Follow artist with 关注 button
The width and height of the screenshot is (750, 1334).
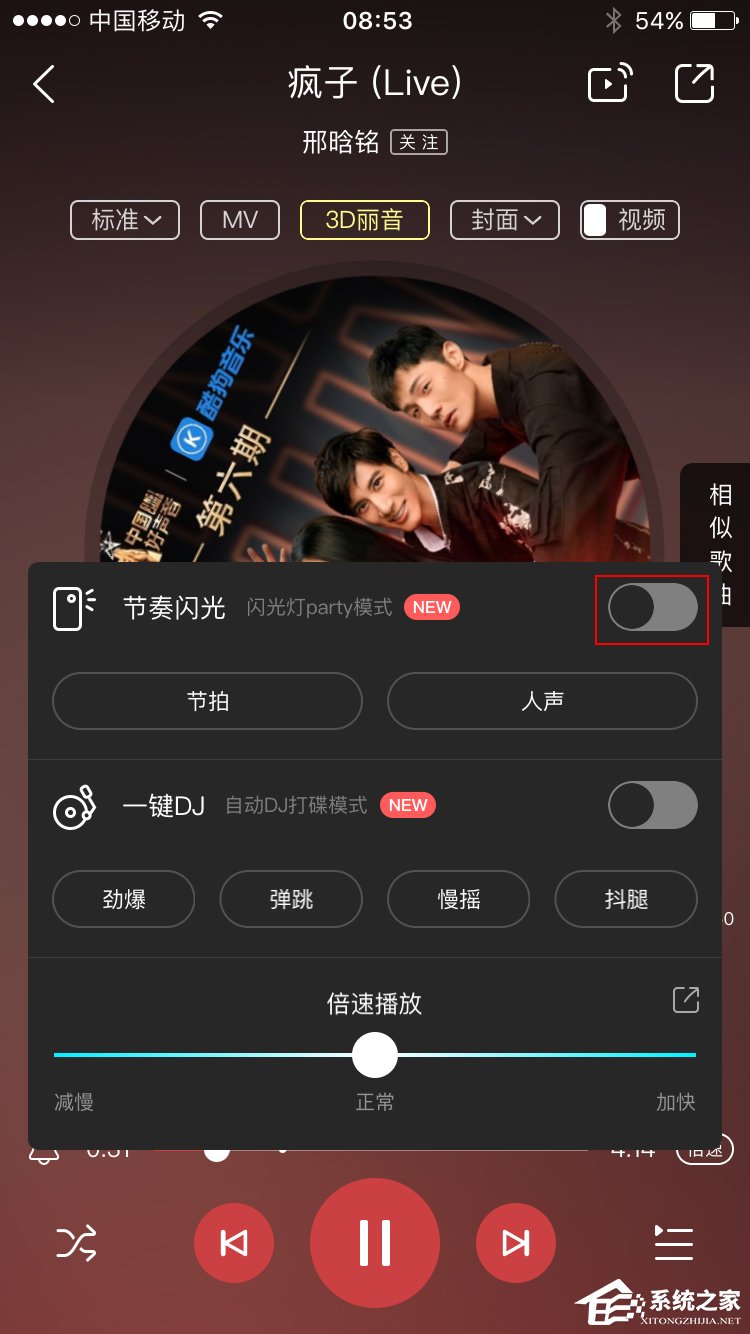(419, 142)
